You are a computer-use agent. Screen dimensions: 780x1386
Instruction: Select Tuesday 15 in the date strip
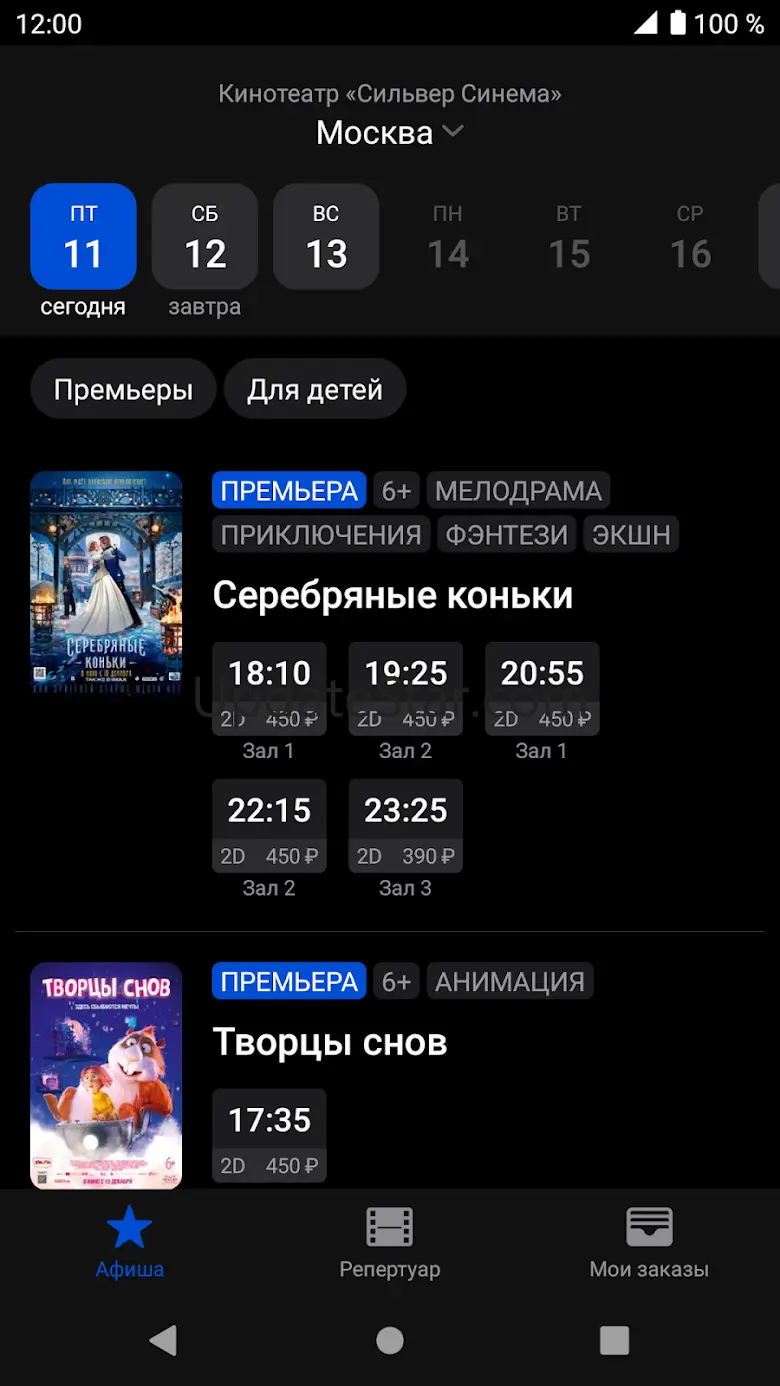(569, 237)
